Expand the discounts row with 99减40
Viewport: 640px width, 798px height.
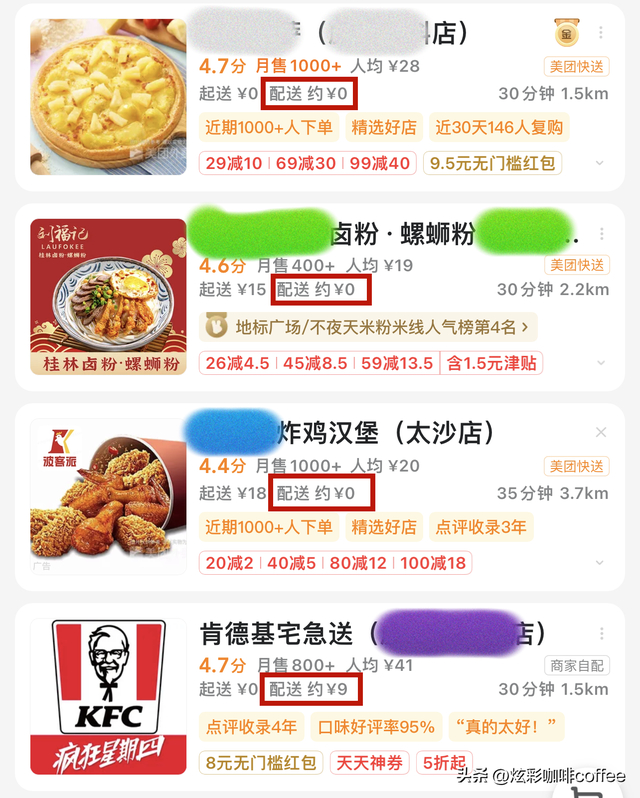[x=600, y=163]
